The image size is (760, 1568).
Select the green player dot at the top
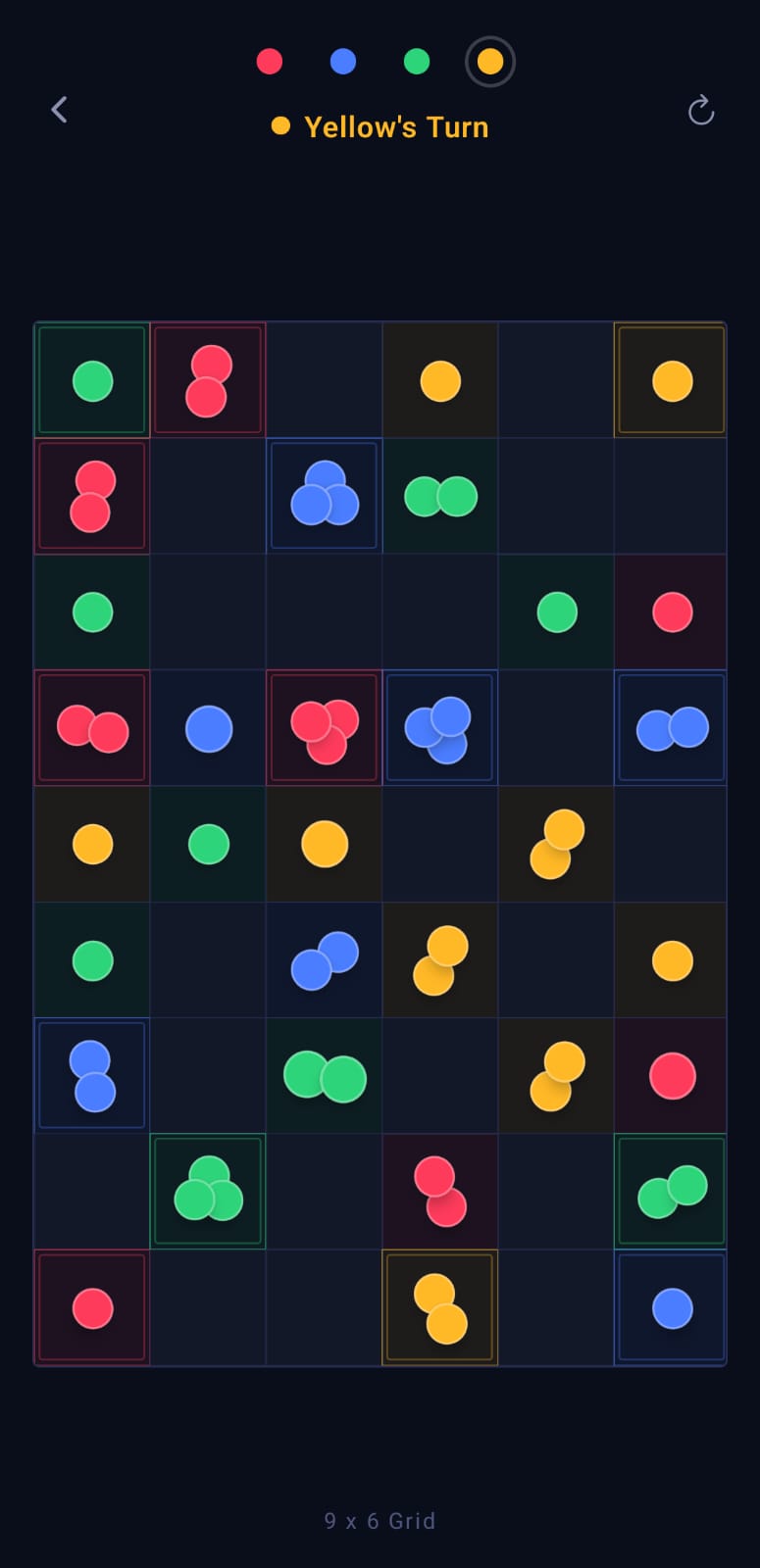416,61
